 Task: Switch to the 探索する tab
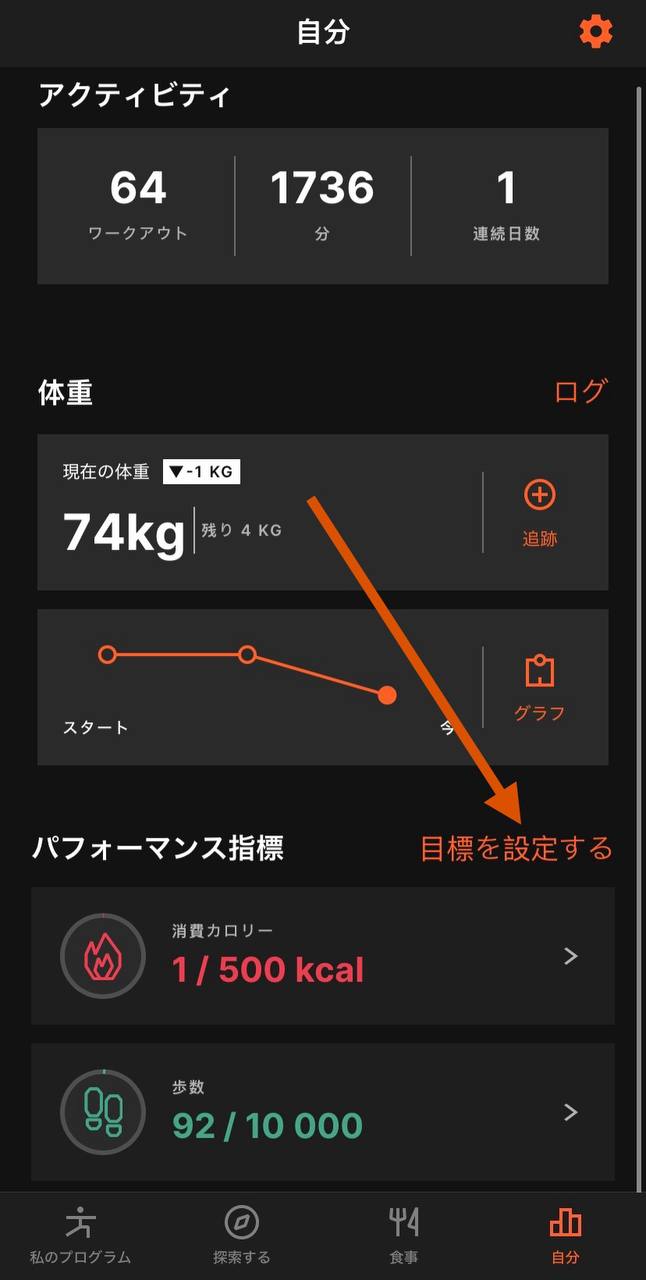point(241,1235)
